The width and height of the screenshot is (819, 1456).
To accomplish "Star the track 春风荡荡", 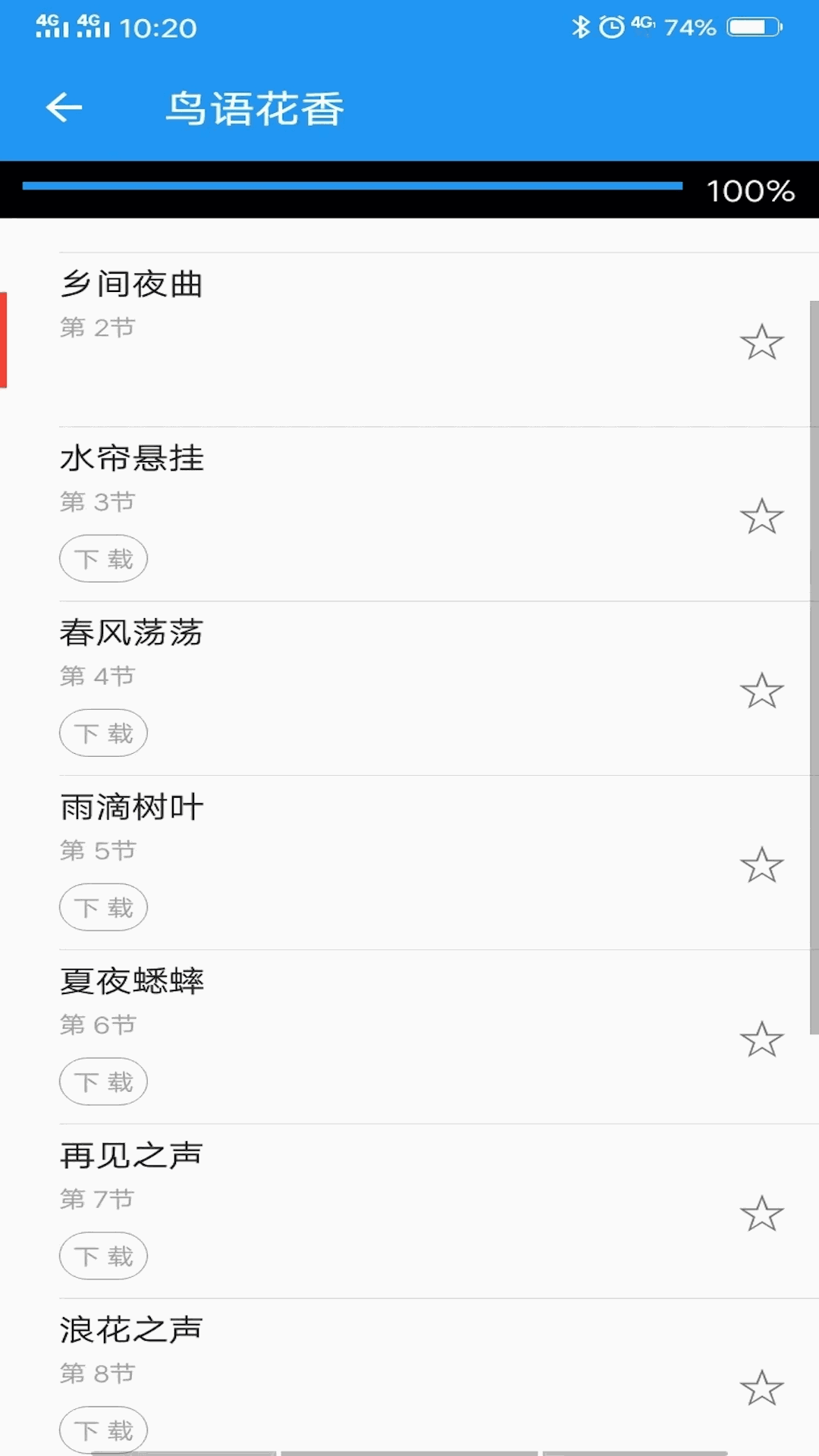I will point(761,691).
